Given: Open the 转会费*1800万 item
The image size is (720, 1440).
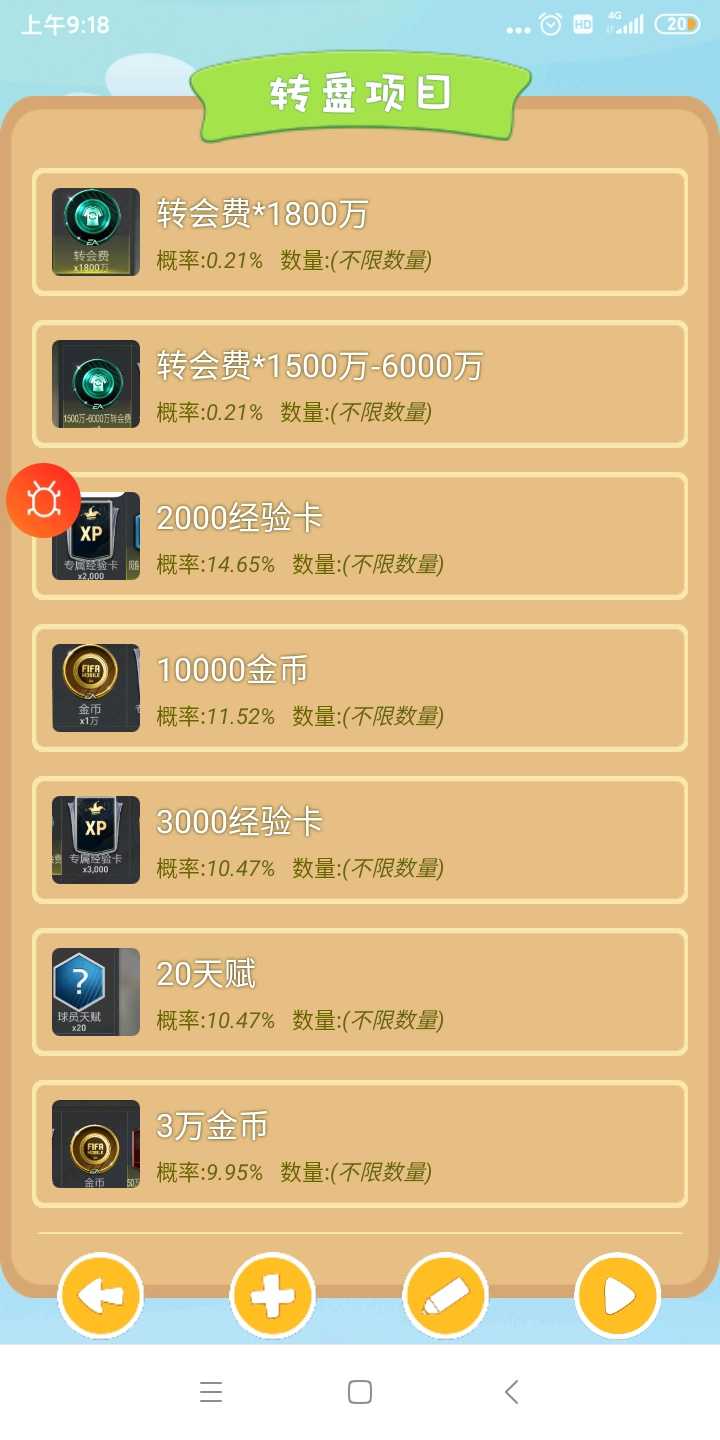Looking at the screenshot, I should (x=360, y=232).
